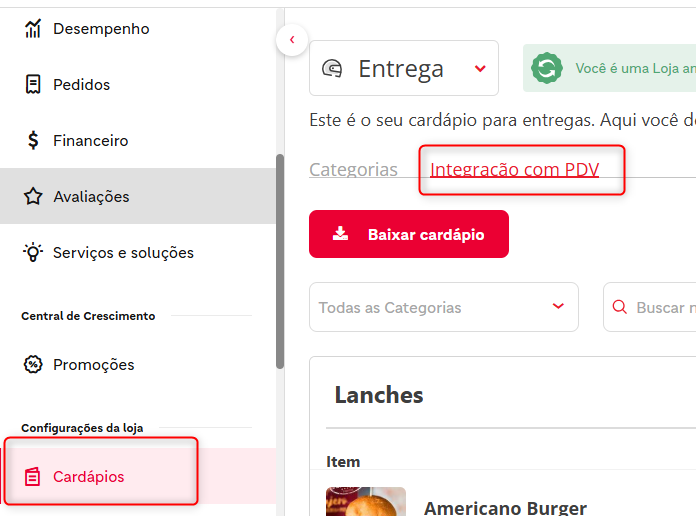Switch to the Categorias tab

point(353,170)
